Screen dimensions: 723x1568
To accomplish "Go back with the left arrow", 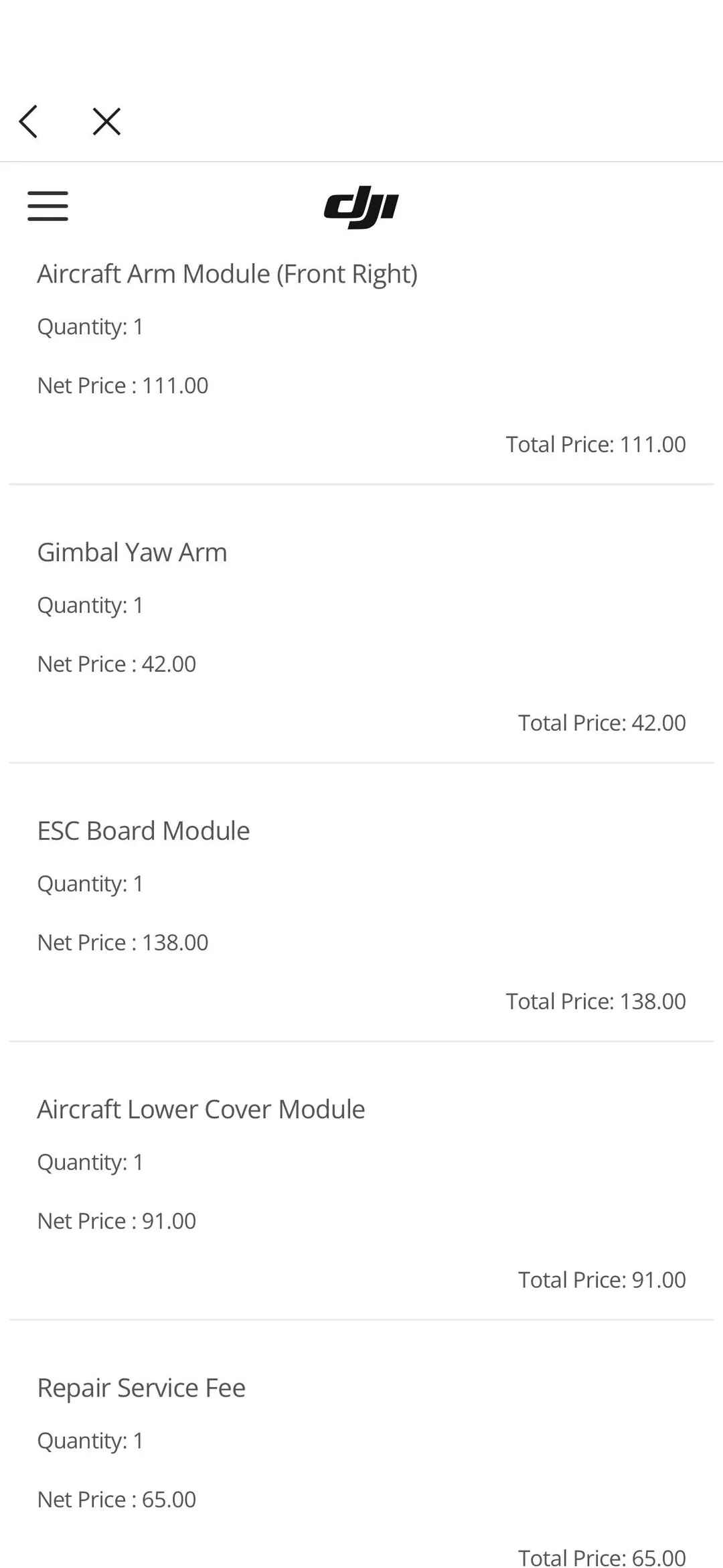I will pyautogui.click(x=28, y=122).
